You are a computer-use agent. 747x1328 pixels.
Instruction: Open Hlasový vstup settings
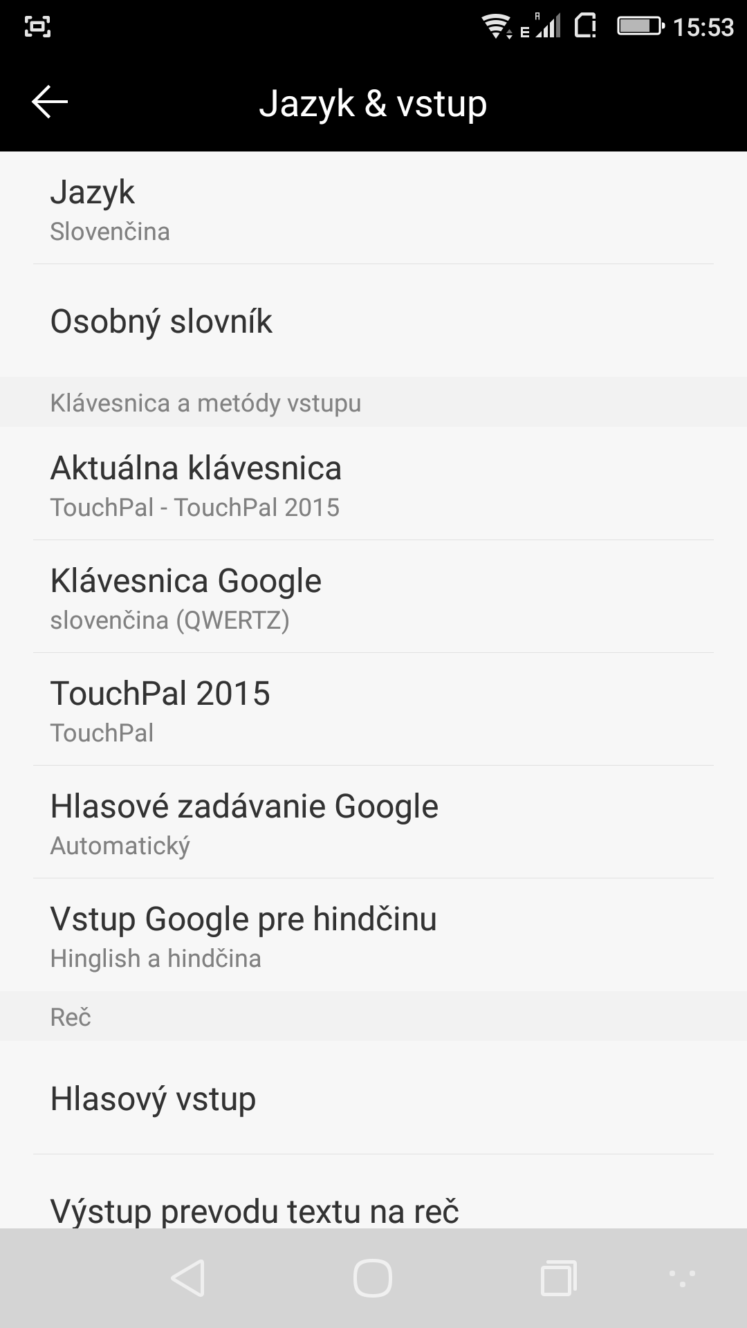pos(373,1098)
